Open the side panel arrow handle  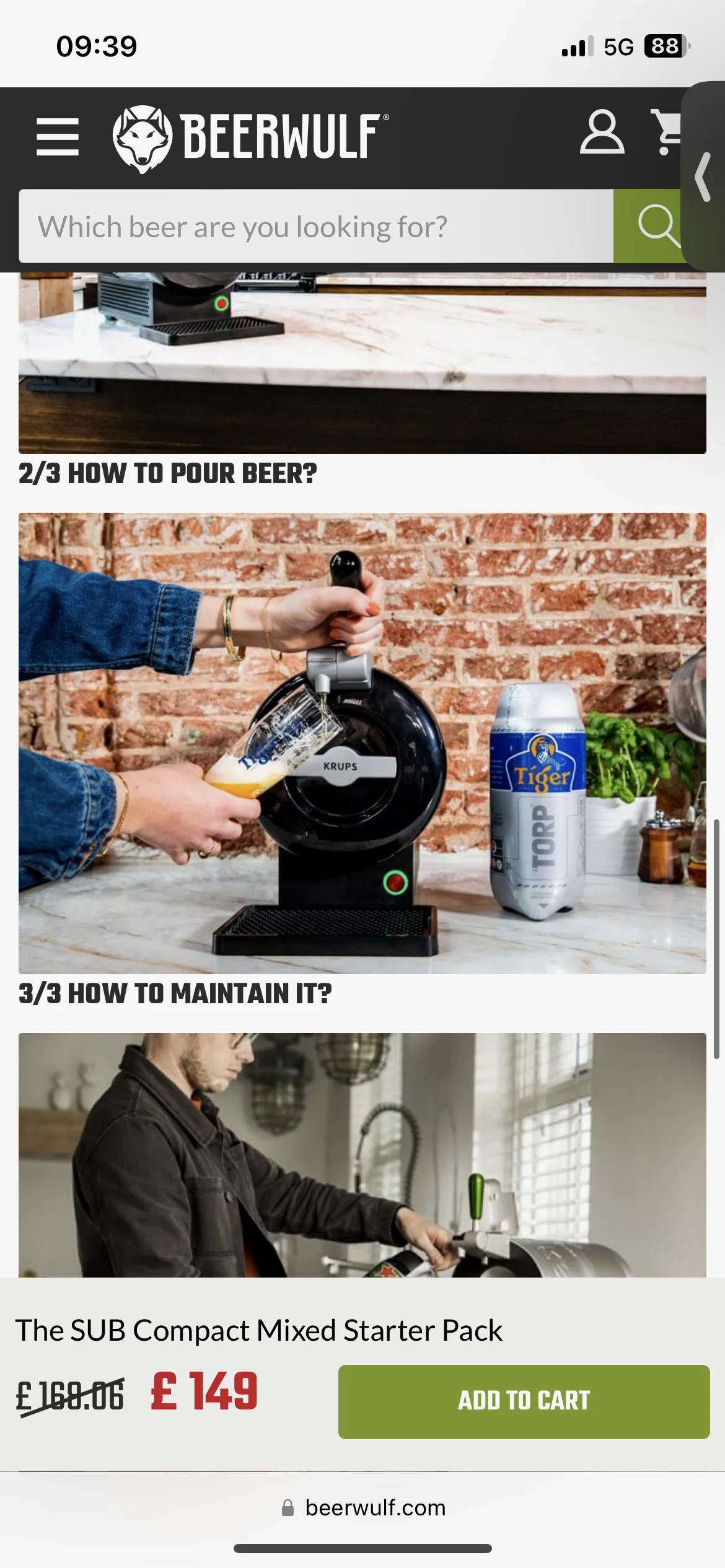point(703,176)
